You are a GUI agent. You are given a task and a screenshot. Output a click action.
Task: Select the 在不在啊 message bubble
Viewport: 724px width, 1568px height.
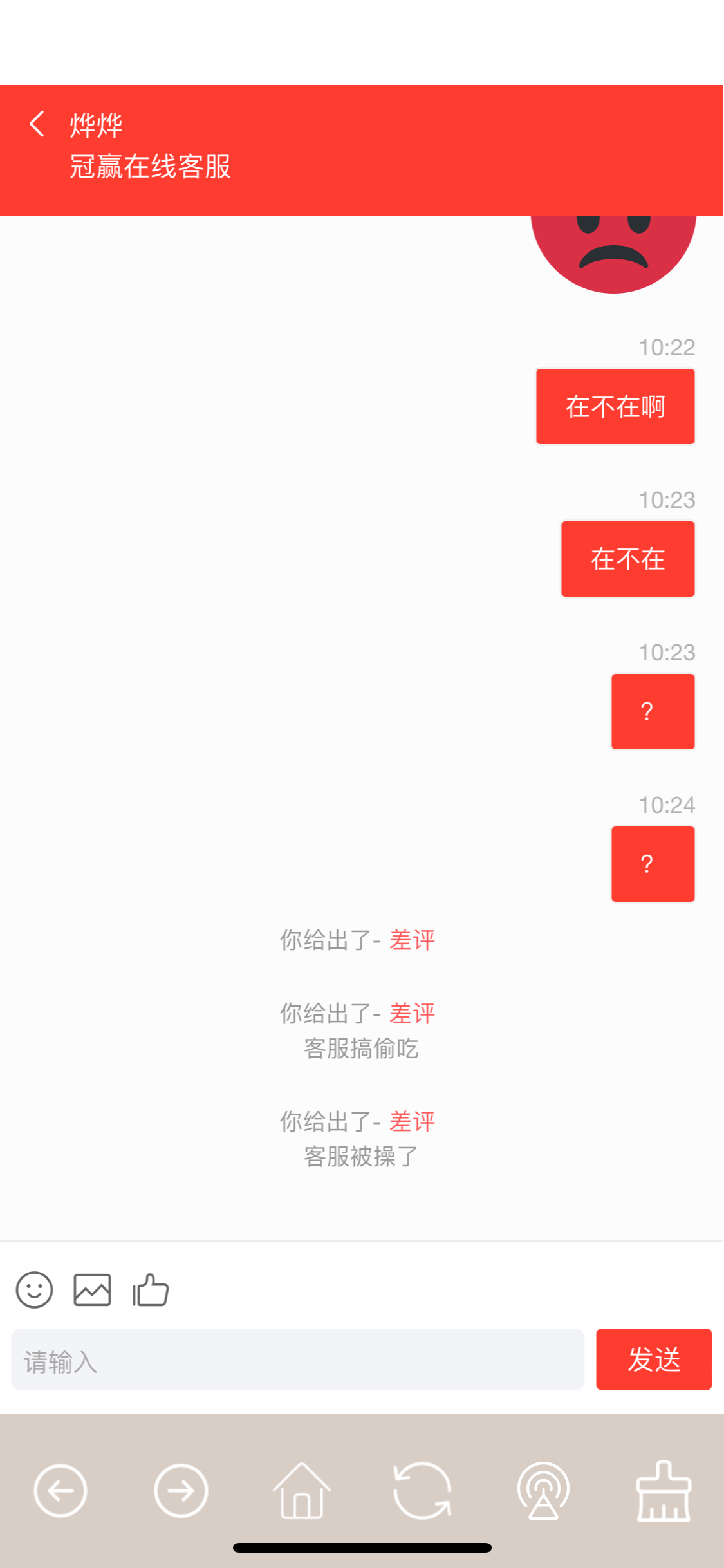[x=615, y=406]
